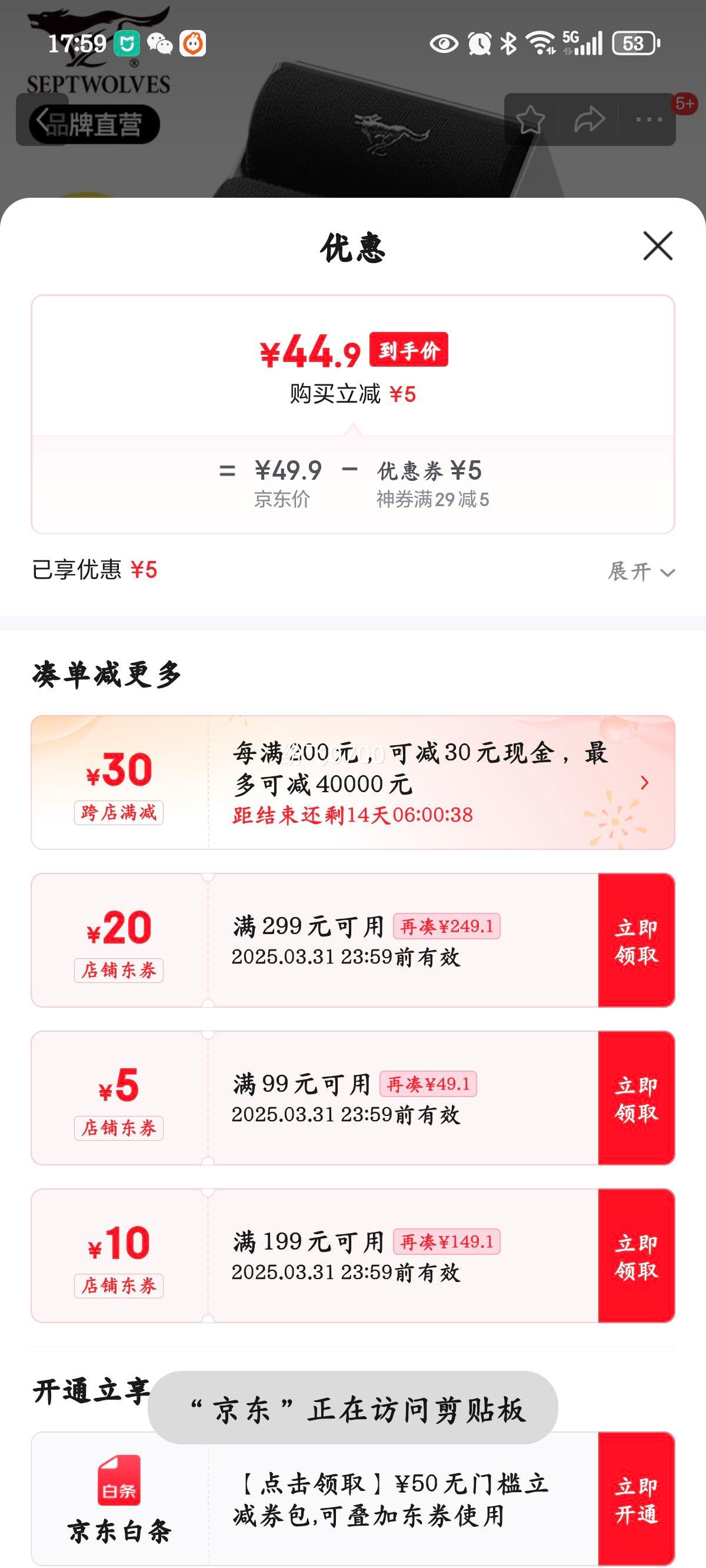Image resolution: width=706 pixels, height=1568 pixels.
Task: Tap the 5+ badge near more options
Action: click(x=685, y=104)
